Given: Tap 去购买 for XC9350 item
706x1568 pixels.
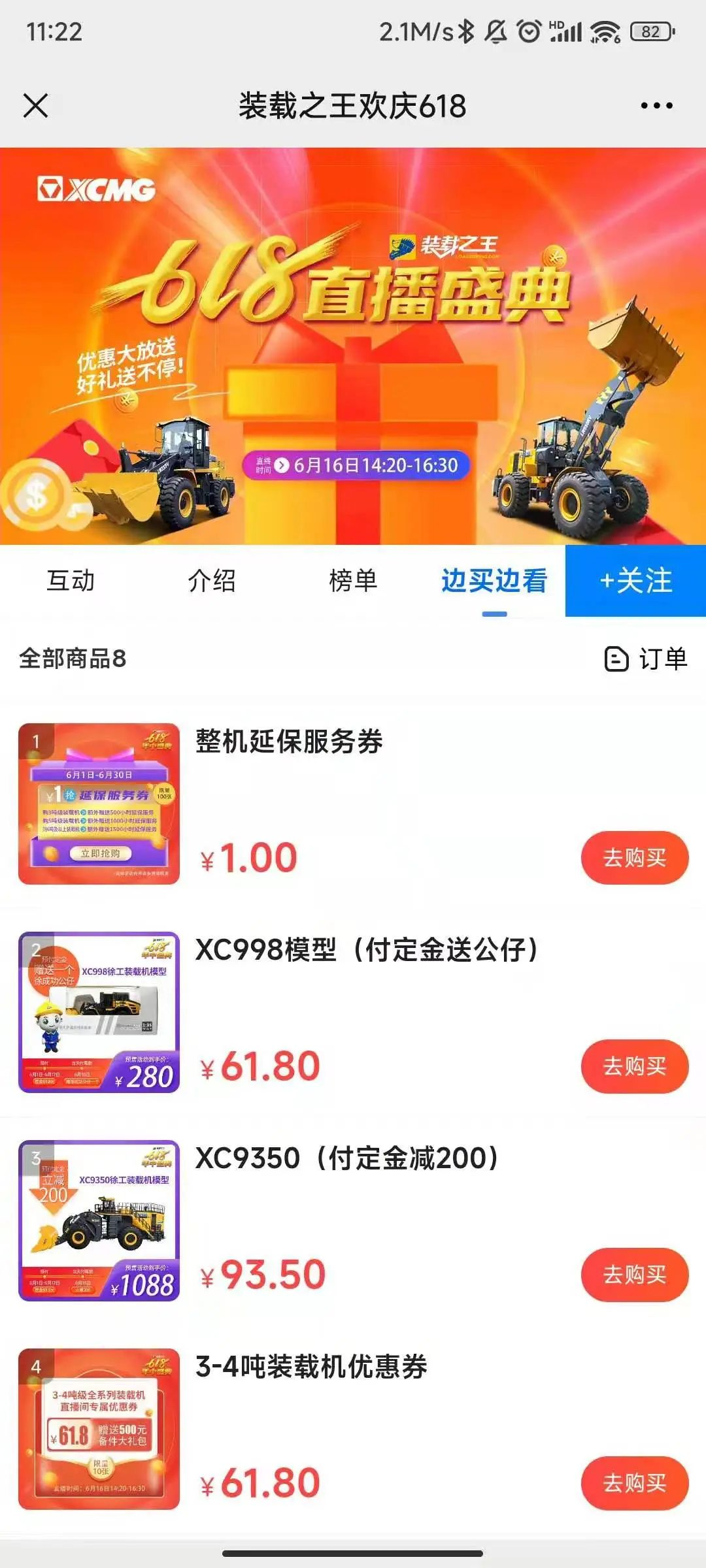Looking at the screenshot, I should pyautogui.click(x=634, y=1275).
